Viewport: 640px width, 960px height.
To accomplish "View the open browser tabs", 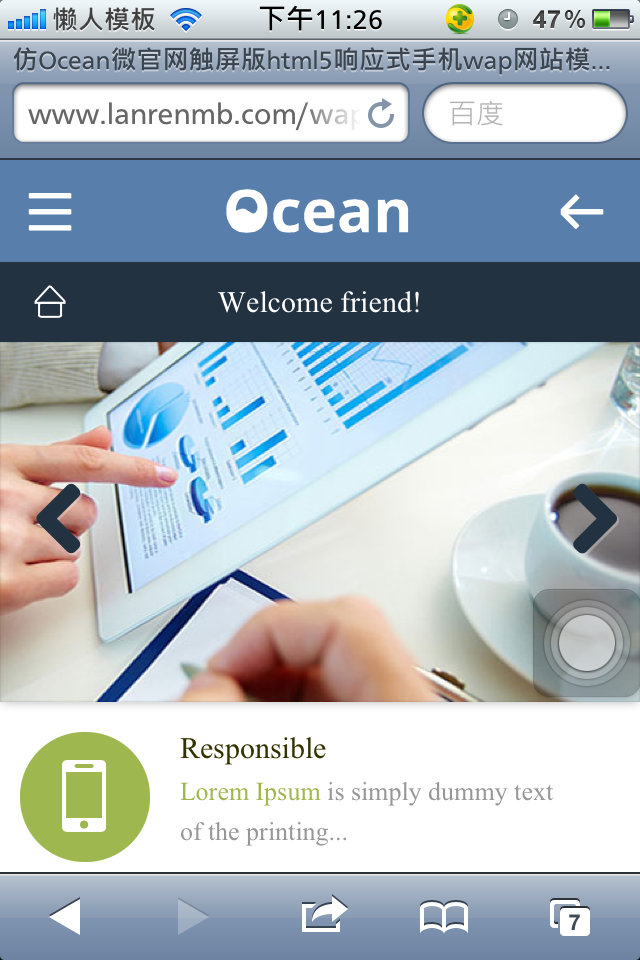I will pos(570,916).
